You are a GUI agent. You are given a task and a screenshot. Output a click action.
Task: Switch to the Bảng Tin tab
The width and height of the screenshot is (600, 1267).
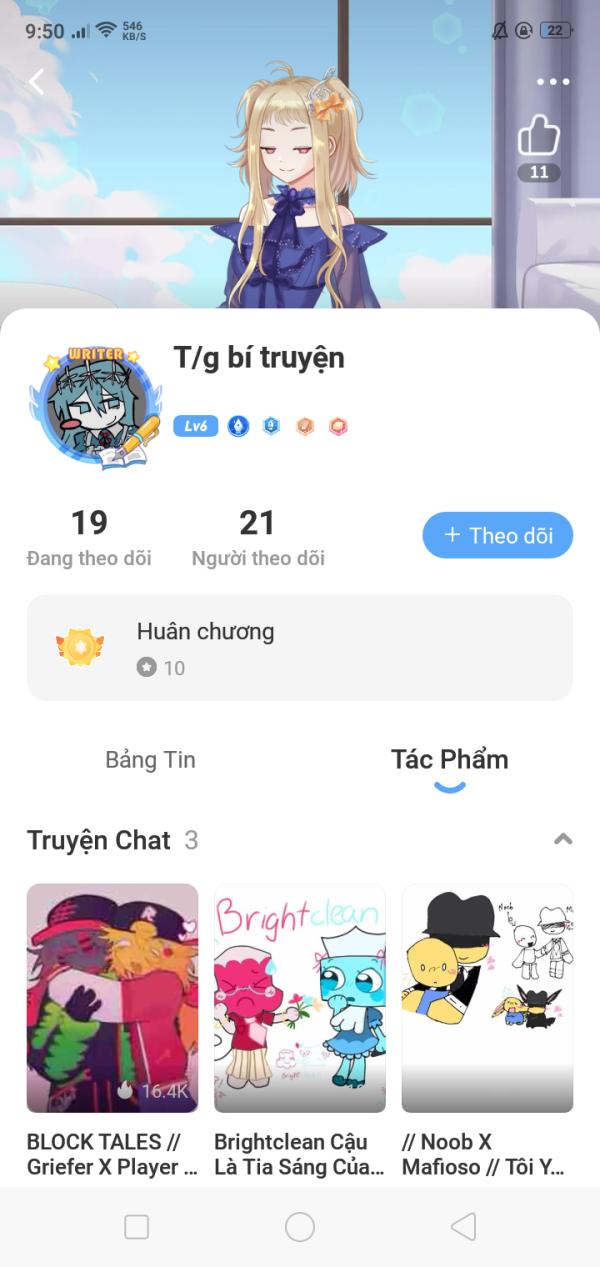pyautogui.click(x=150, y=760)
